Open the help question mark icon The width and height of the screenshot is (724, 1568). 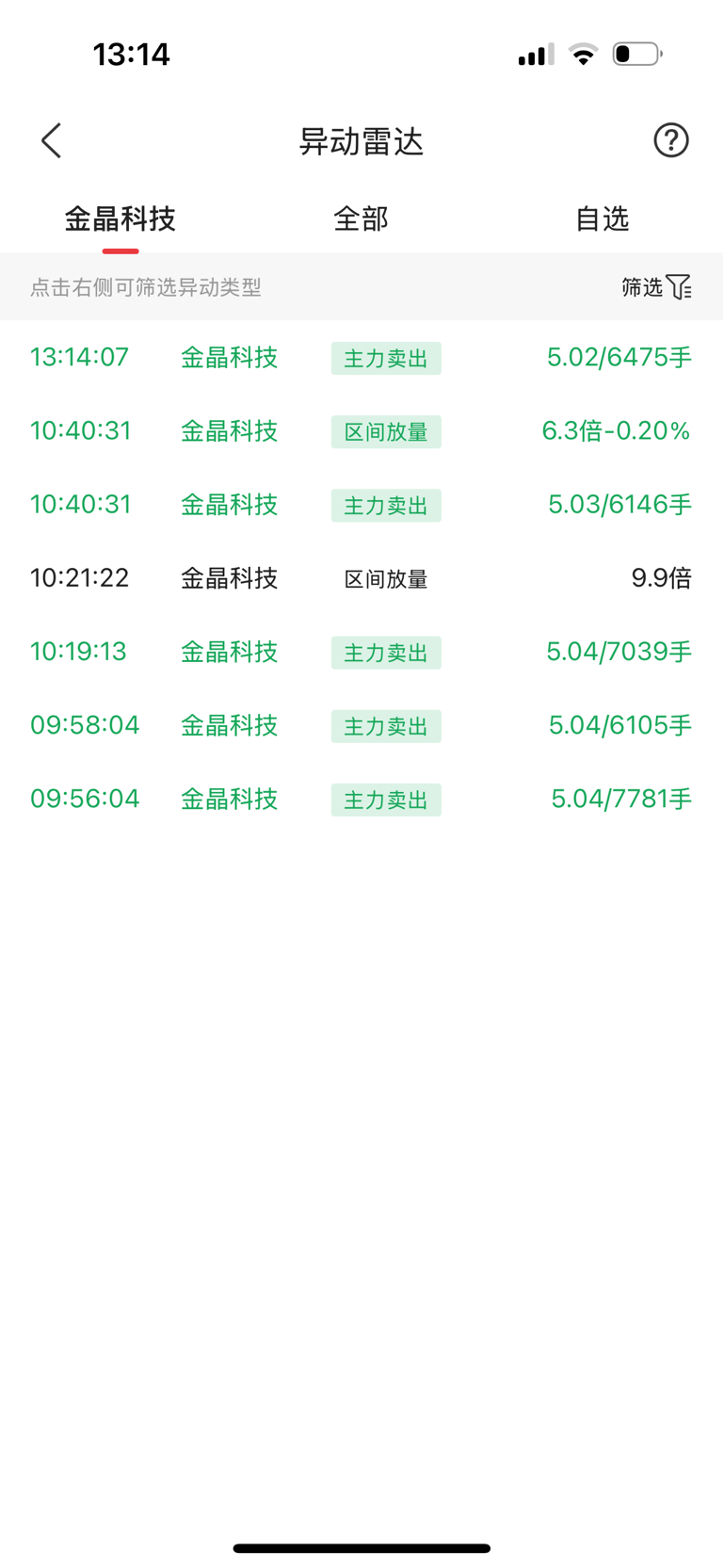[671, 140]
